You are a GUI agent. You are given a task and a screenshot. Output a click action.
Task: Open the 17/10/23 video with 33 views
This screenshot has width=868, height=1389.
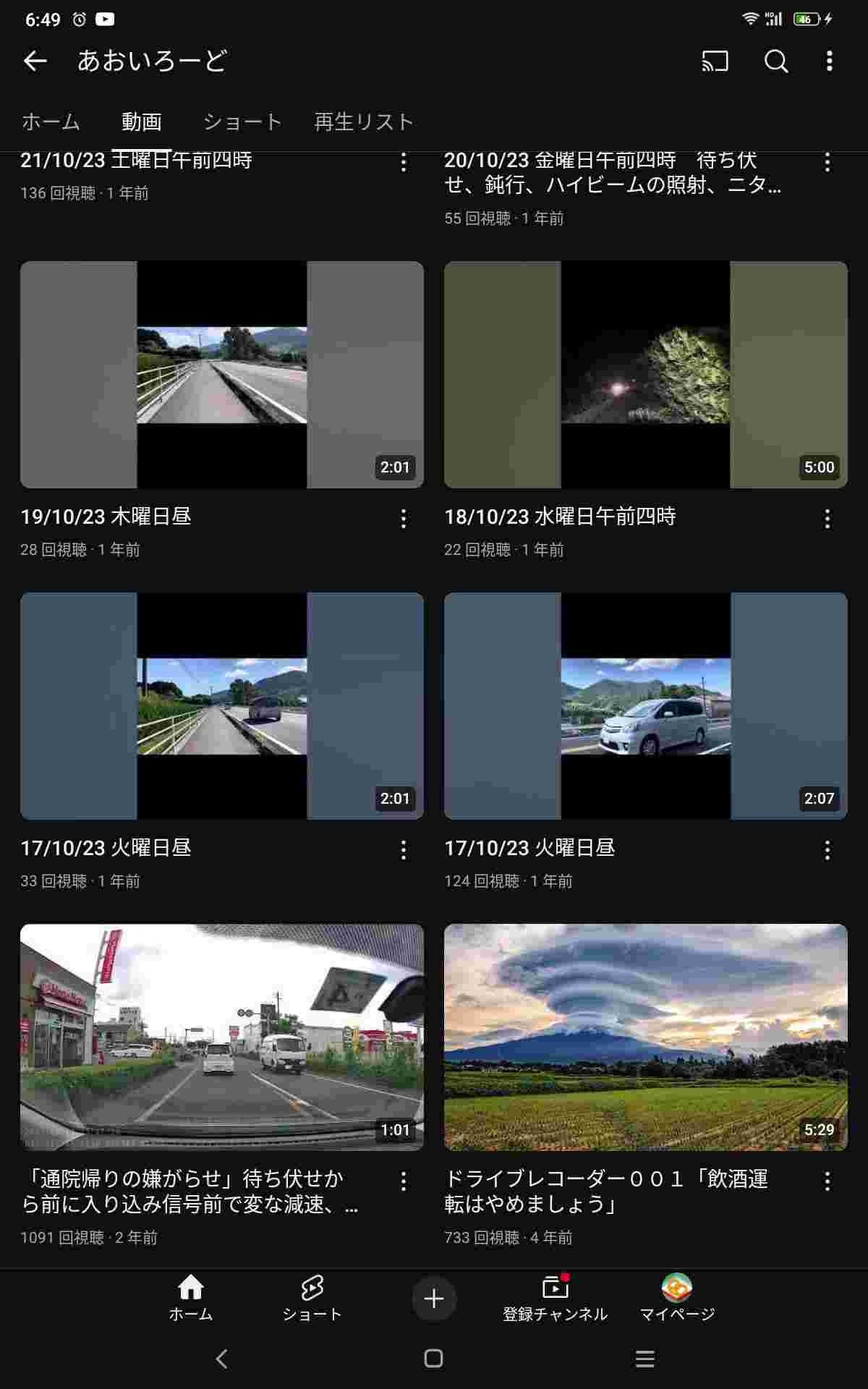coord(221,706)
